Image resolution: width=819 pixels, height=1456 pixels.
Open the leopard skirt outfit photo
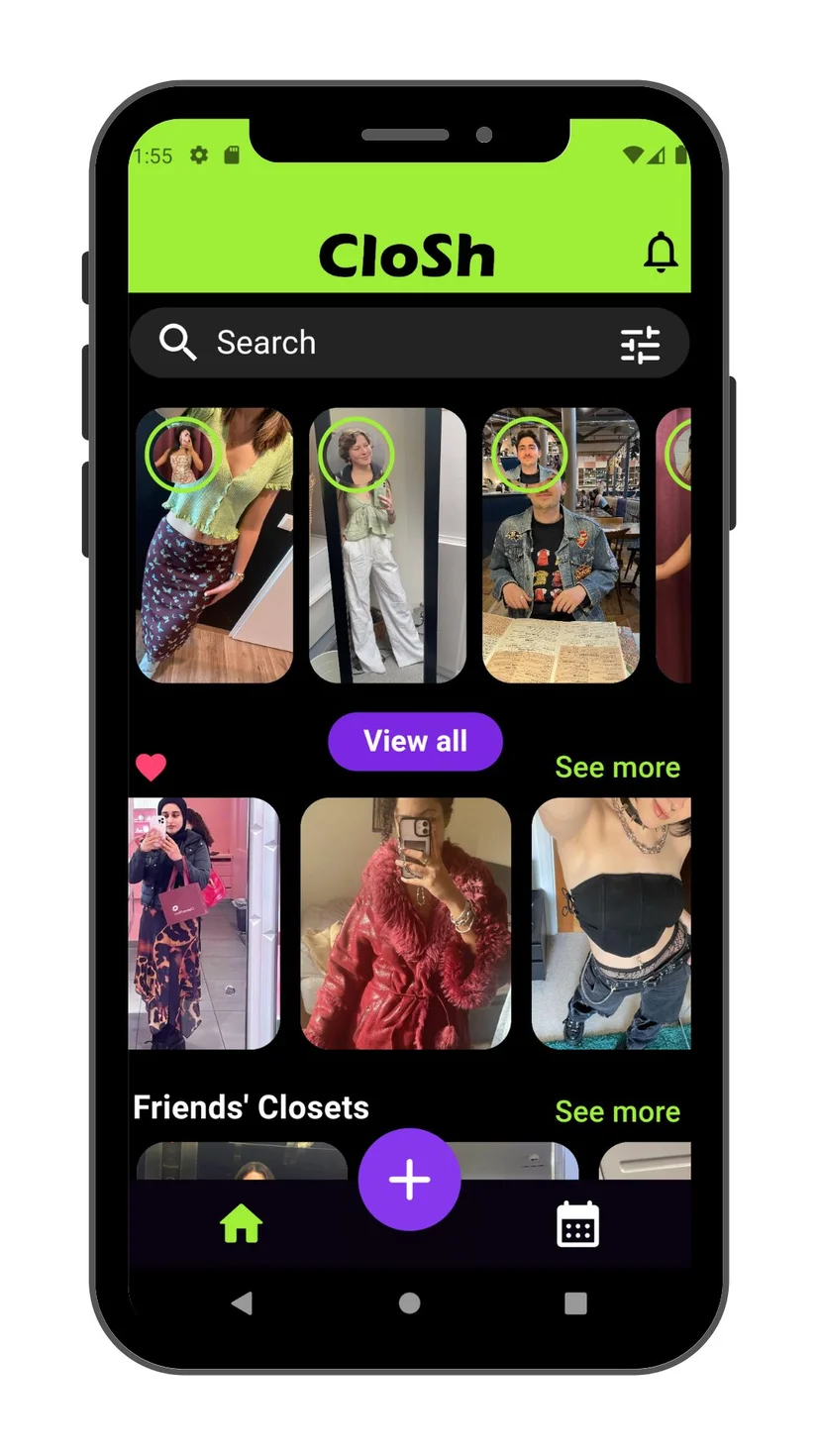tap(204, 923)
